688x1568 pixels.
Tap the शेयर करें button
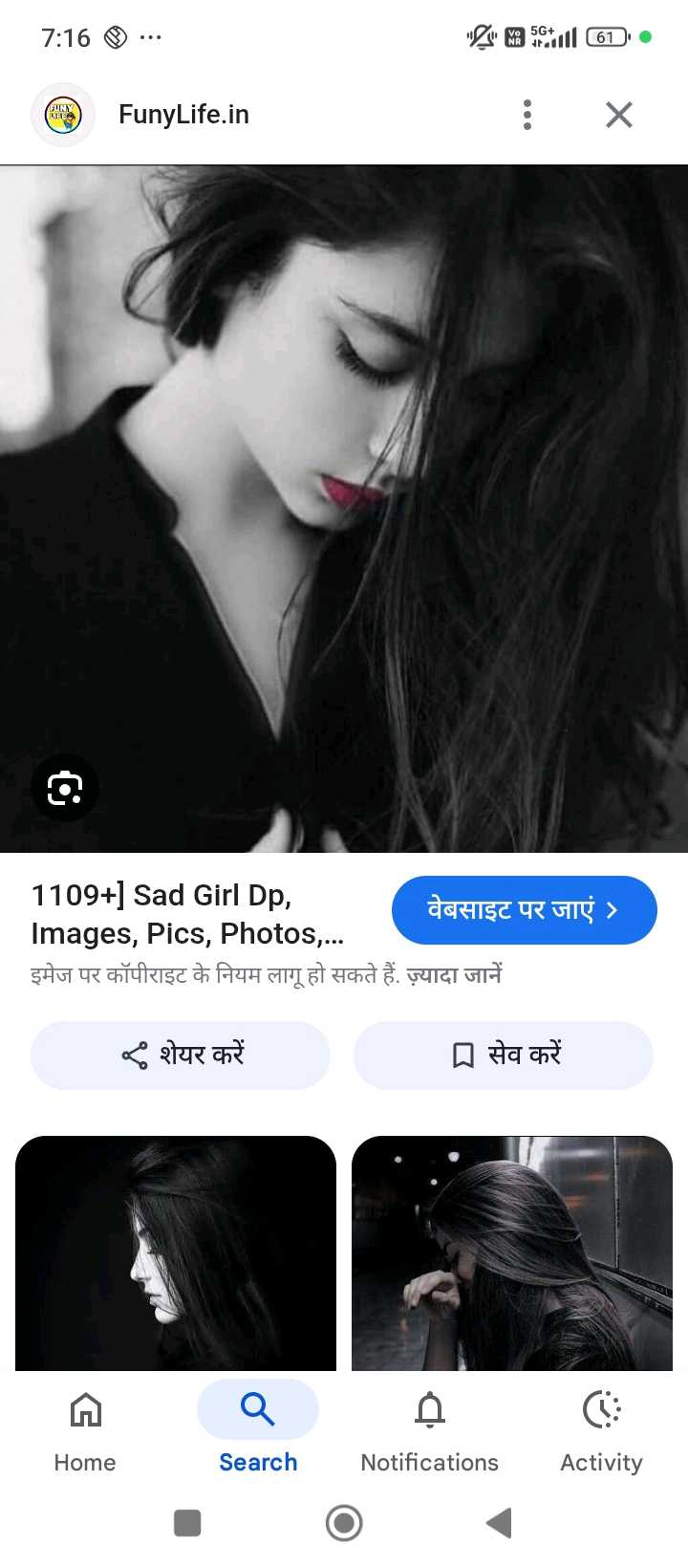pos(181,1055)
